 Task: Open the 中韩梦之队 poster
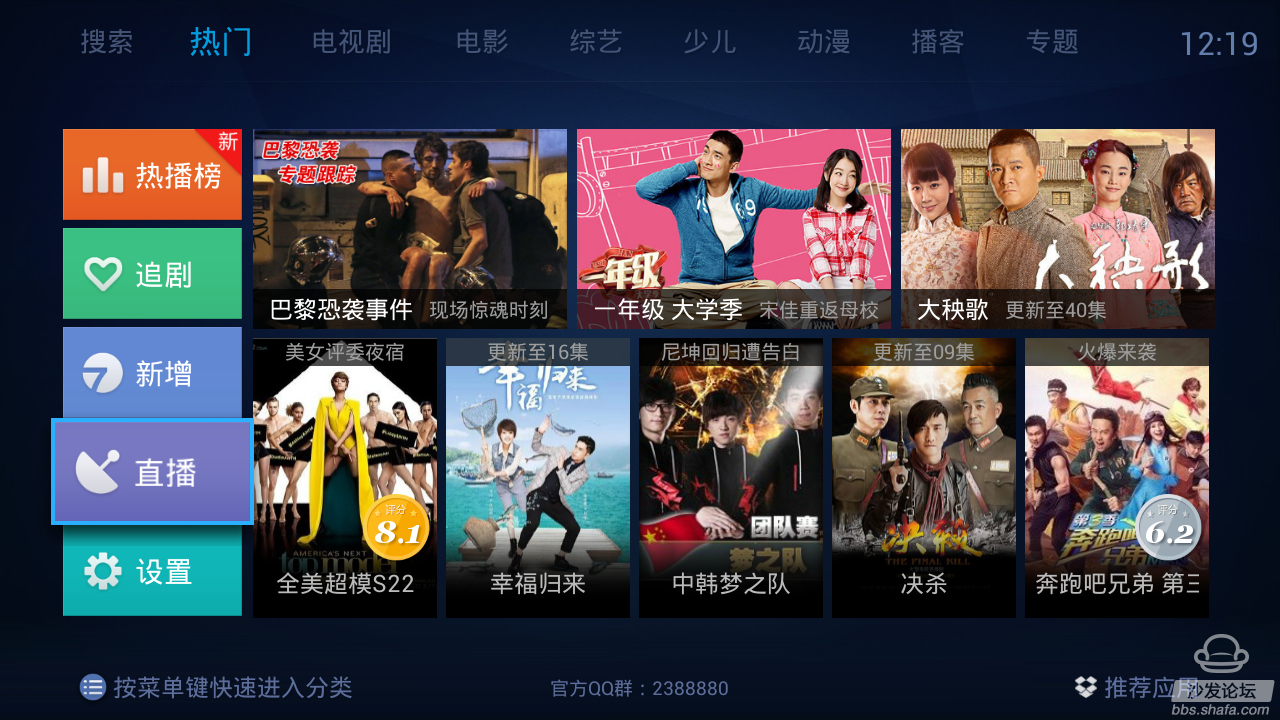coord(731,478)
